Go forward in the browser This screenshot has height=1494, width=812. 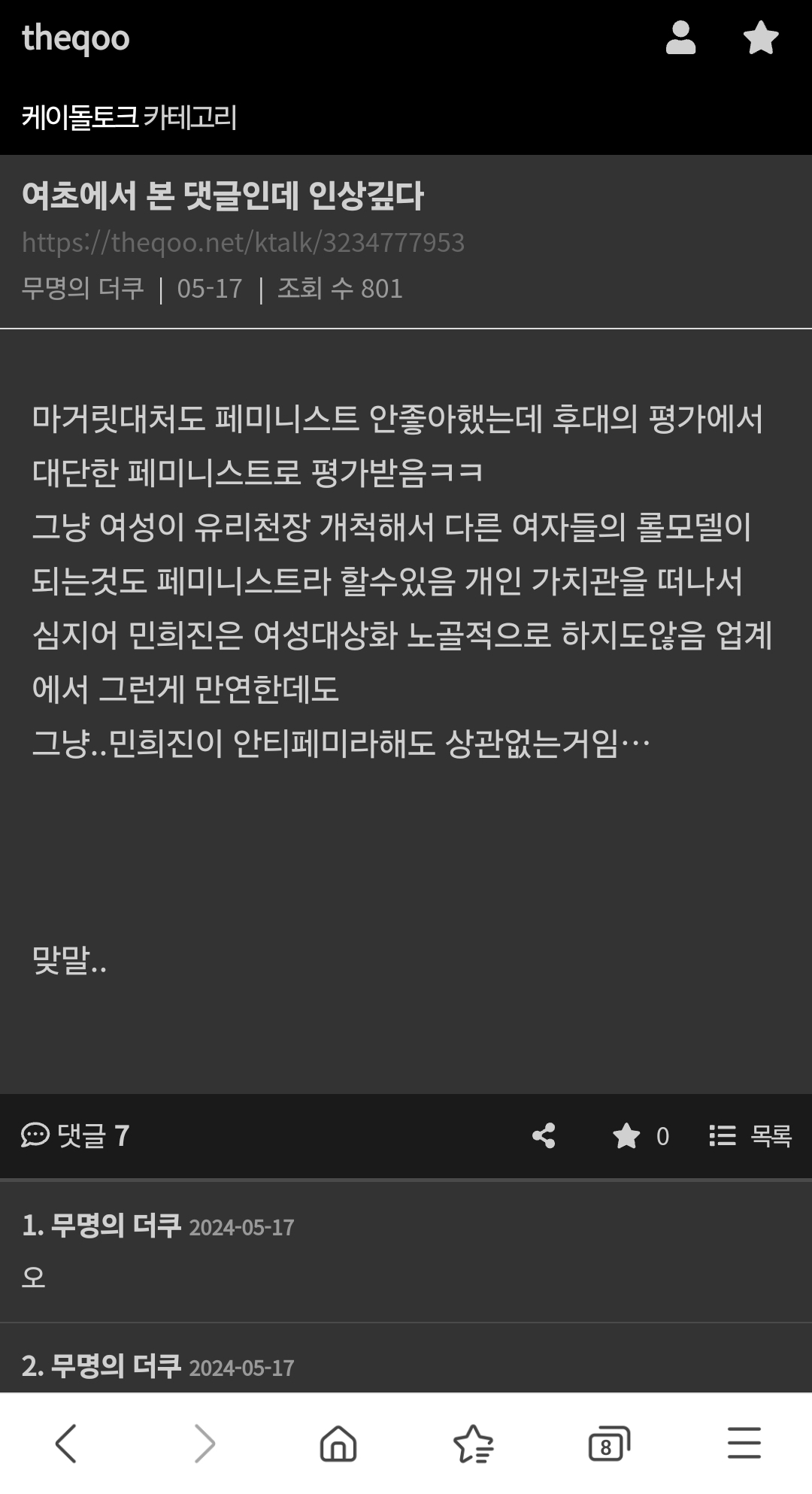(204, 1443)
